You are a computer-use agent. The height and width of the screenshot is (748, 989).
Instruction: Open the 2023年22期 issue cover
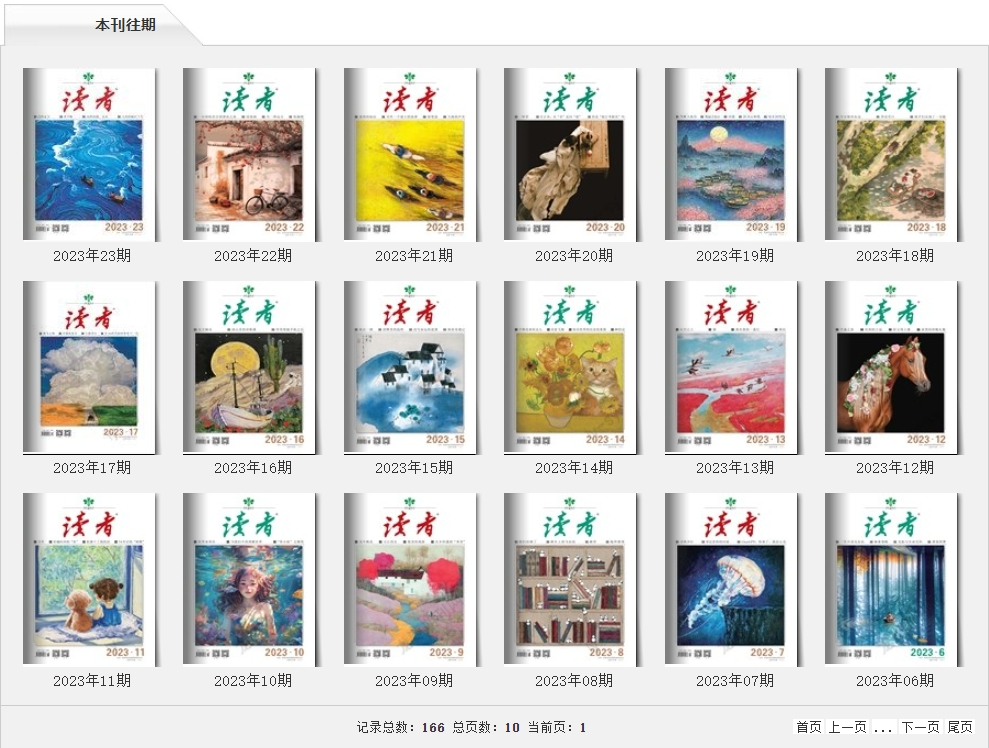click(249, 154)
